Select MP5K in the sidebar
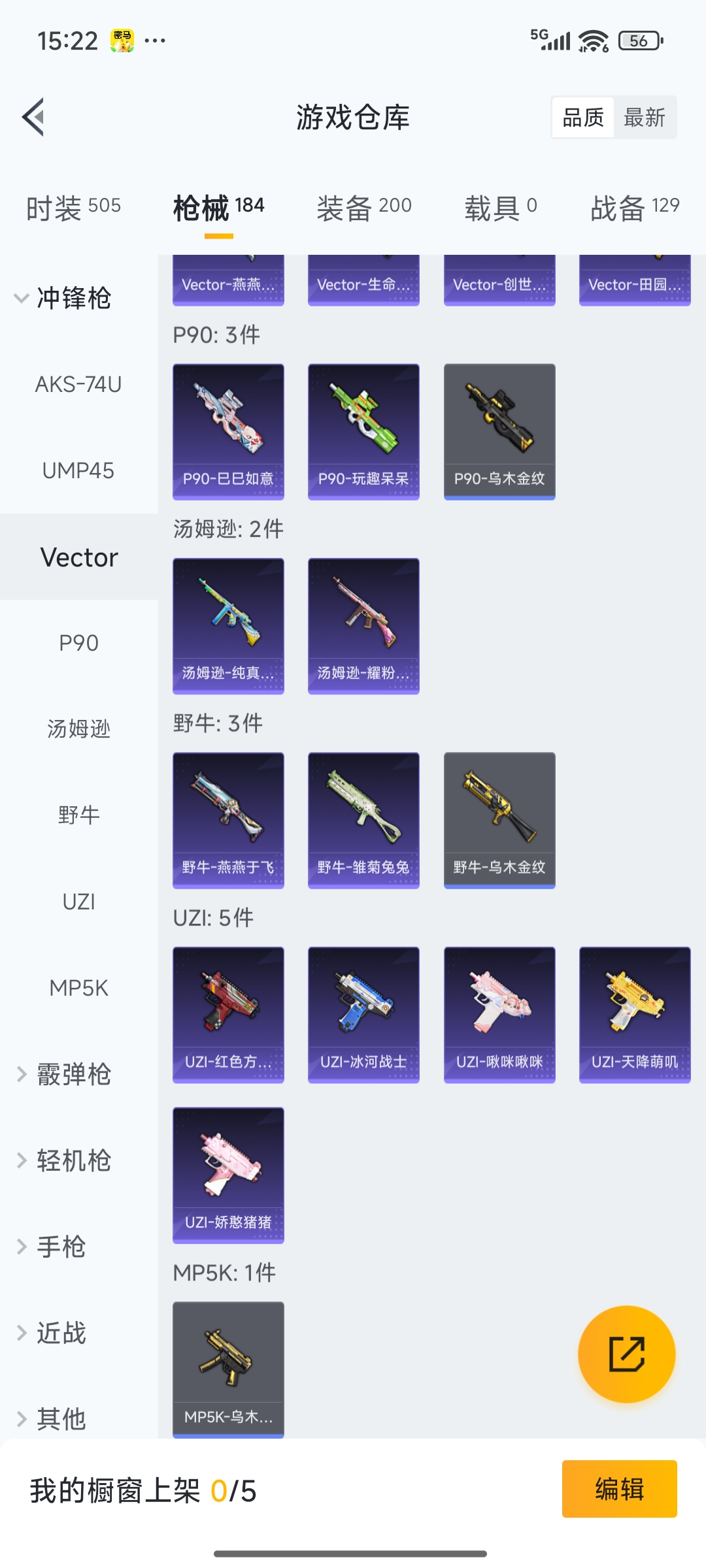This screenshot has height=1568, width=706. (78, 988)
